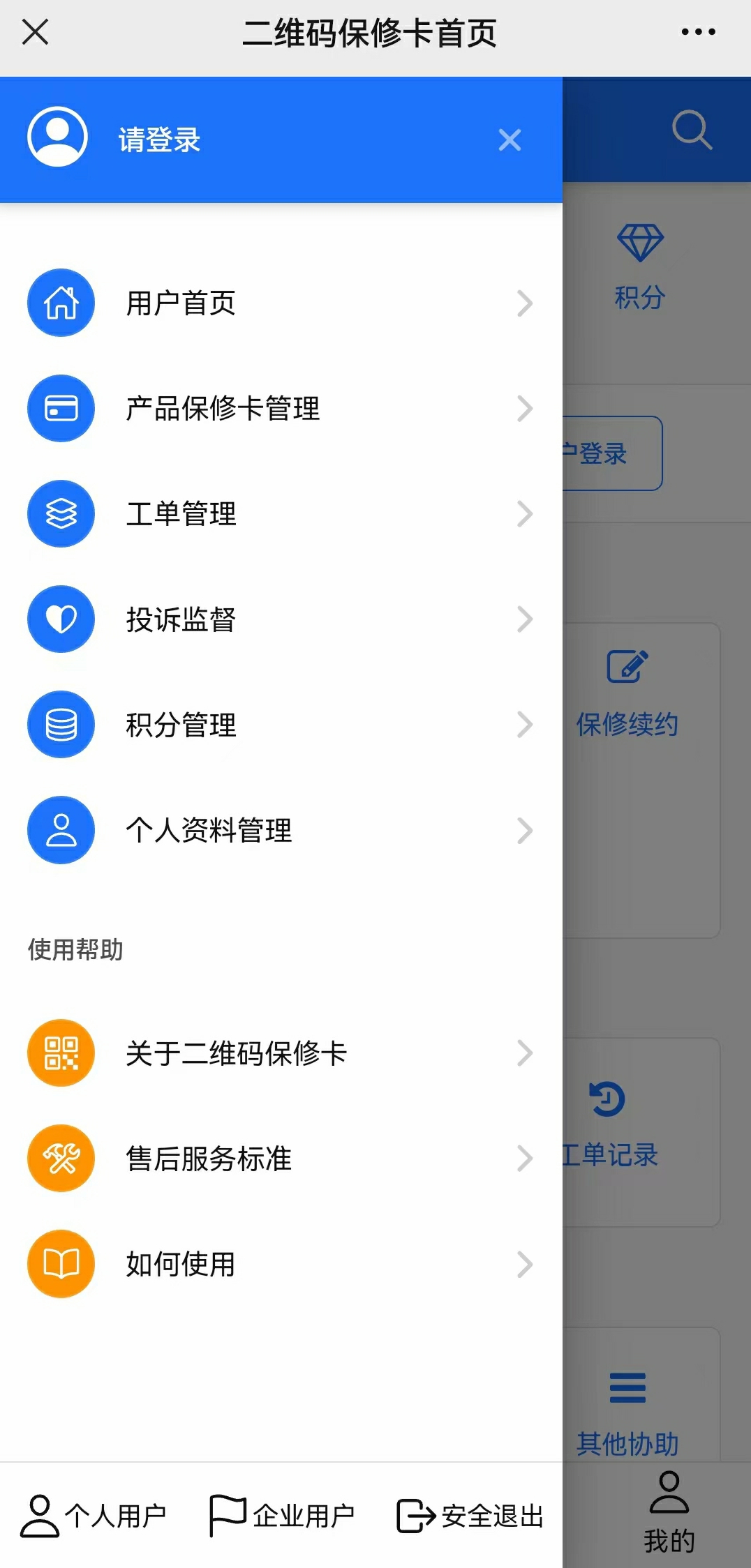Open the 如何使用 help page
The width and height of the screenshot is (751, 1568).
coord(279,1264)
